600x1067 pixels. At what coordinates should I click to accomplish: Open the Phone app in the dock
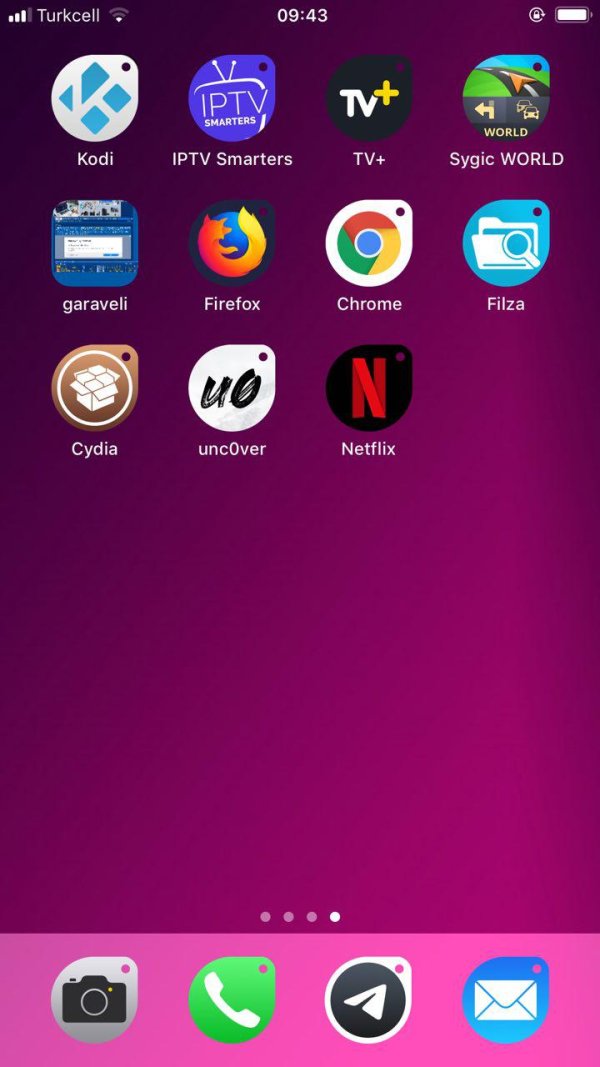coord(232,1000)
